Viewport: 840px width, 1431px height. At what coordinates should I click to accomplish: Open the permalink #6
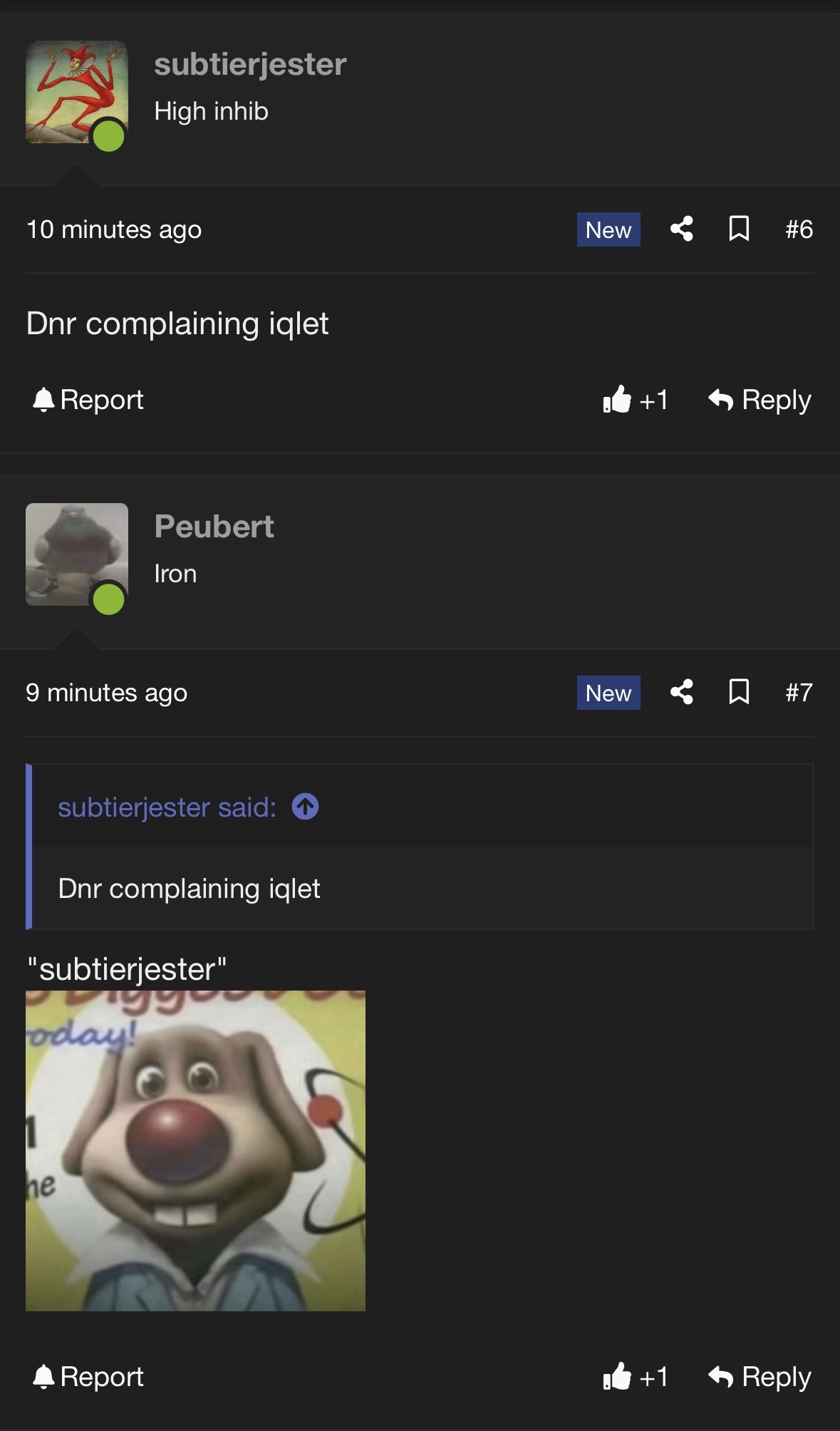pyautogui.click(x=799, y=229)
